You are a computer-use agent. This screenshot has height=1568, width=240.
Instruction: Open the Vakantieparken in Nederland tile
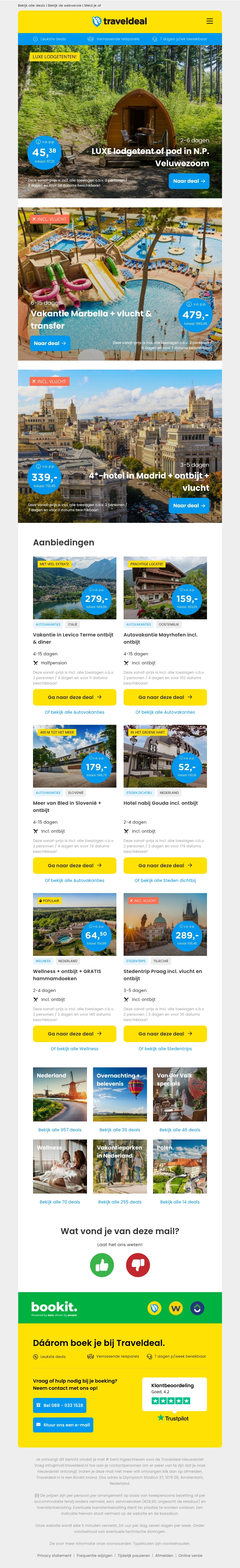coord(120,1166)
